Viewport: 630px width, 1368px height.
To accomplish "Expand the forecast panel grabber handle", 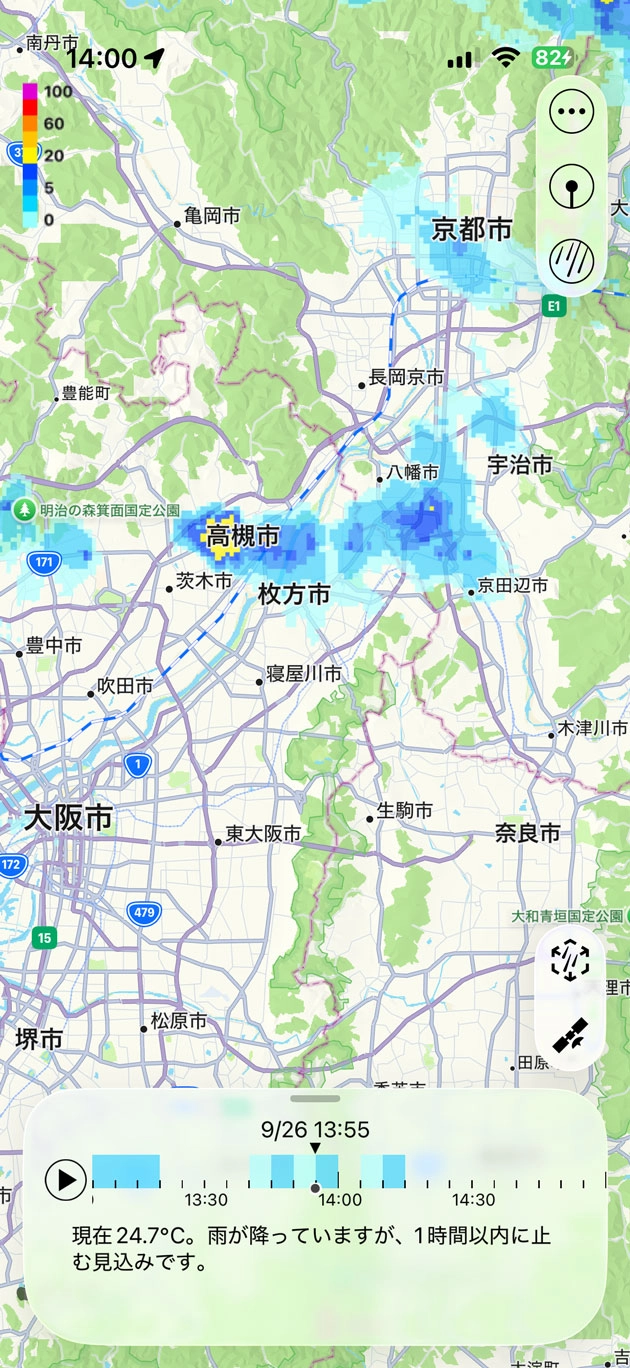I will (315, 1099).
